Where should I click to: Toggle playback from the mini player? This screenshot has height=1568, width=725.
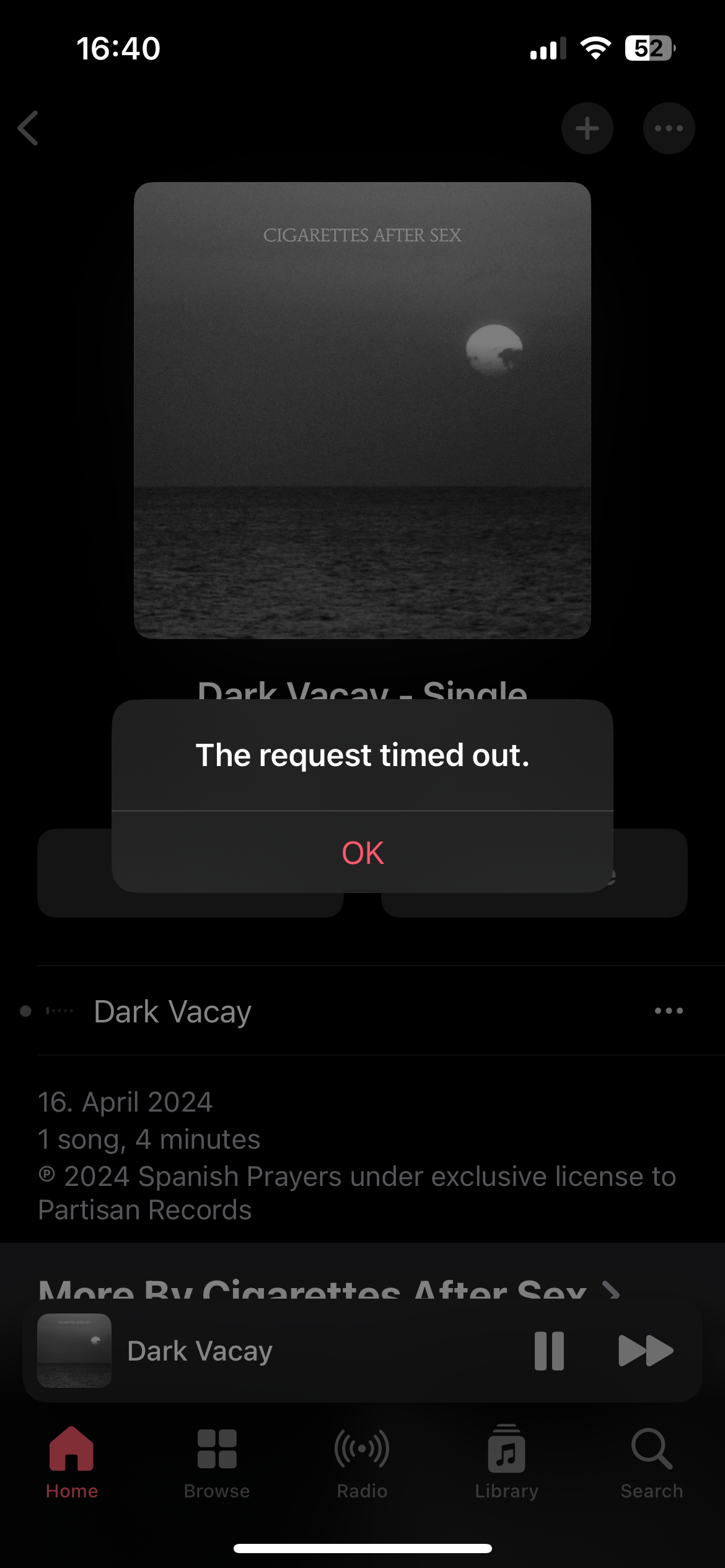[549, 1351]
